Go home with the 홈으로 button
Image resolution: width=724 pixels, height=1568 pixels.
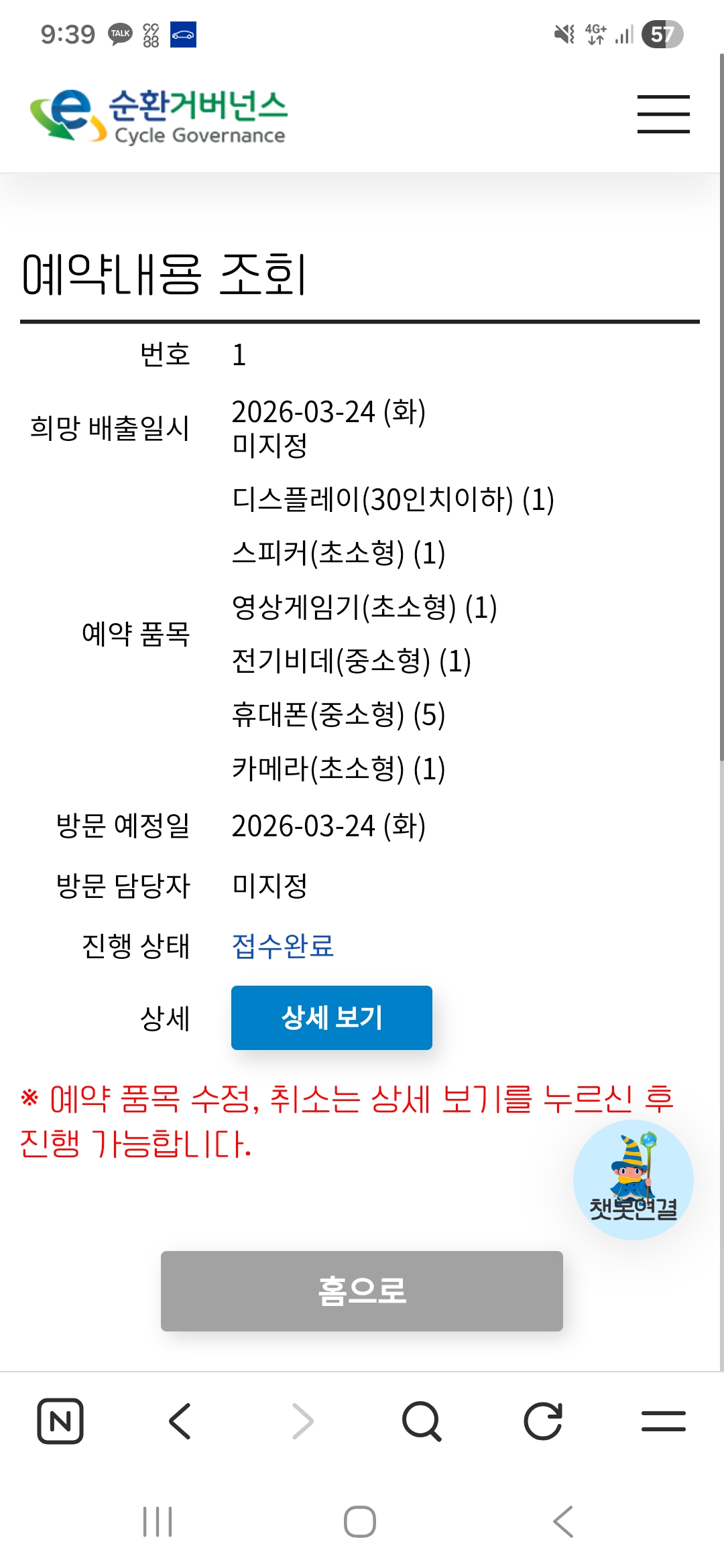click(x=361, y=1291)
